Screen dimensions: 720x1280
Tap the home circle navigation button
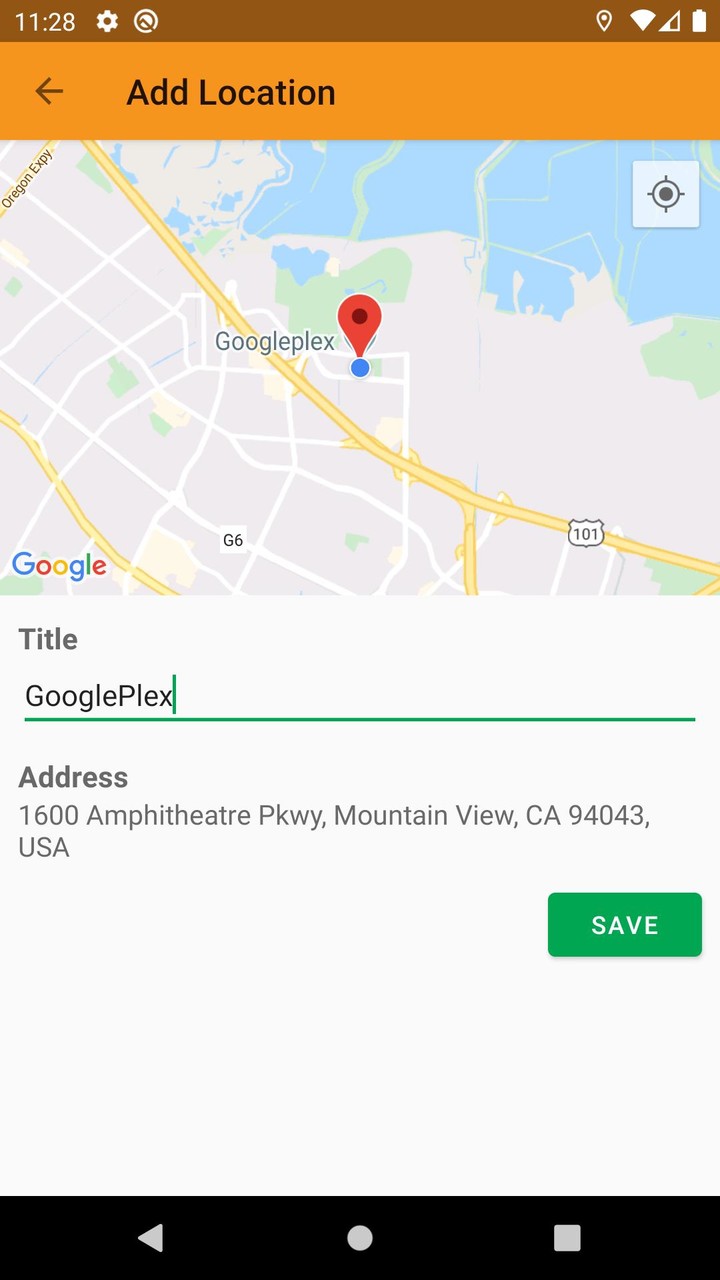click(360, 1237)
